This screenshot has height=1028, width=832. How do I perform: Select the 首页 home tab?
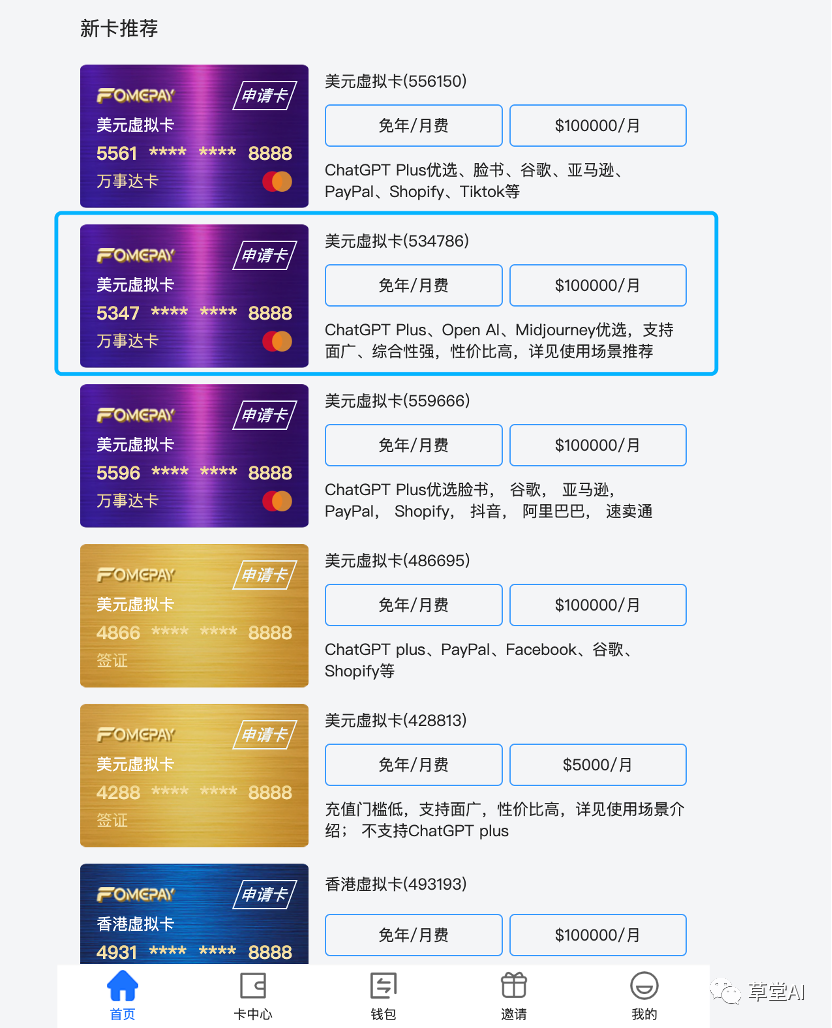point(122,997)
